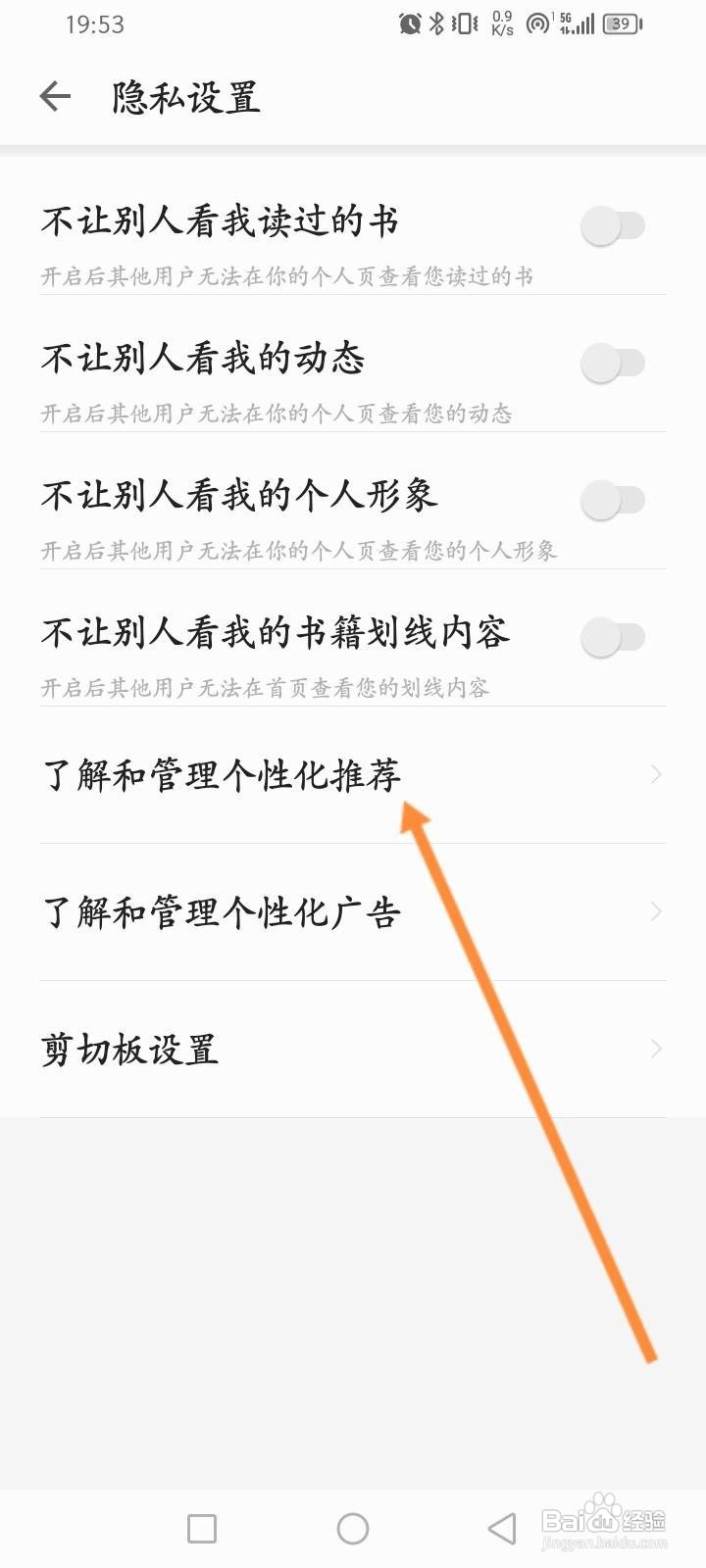Open 了解和管理个性化广告 via its chevron
The height and width of the screenshot is (1568, 706).
655,911
